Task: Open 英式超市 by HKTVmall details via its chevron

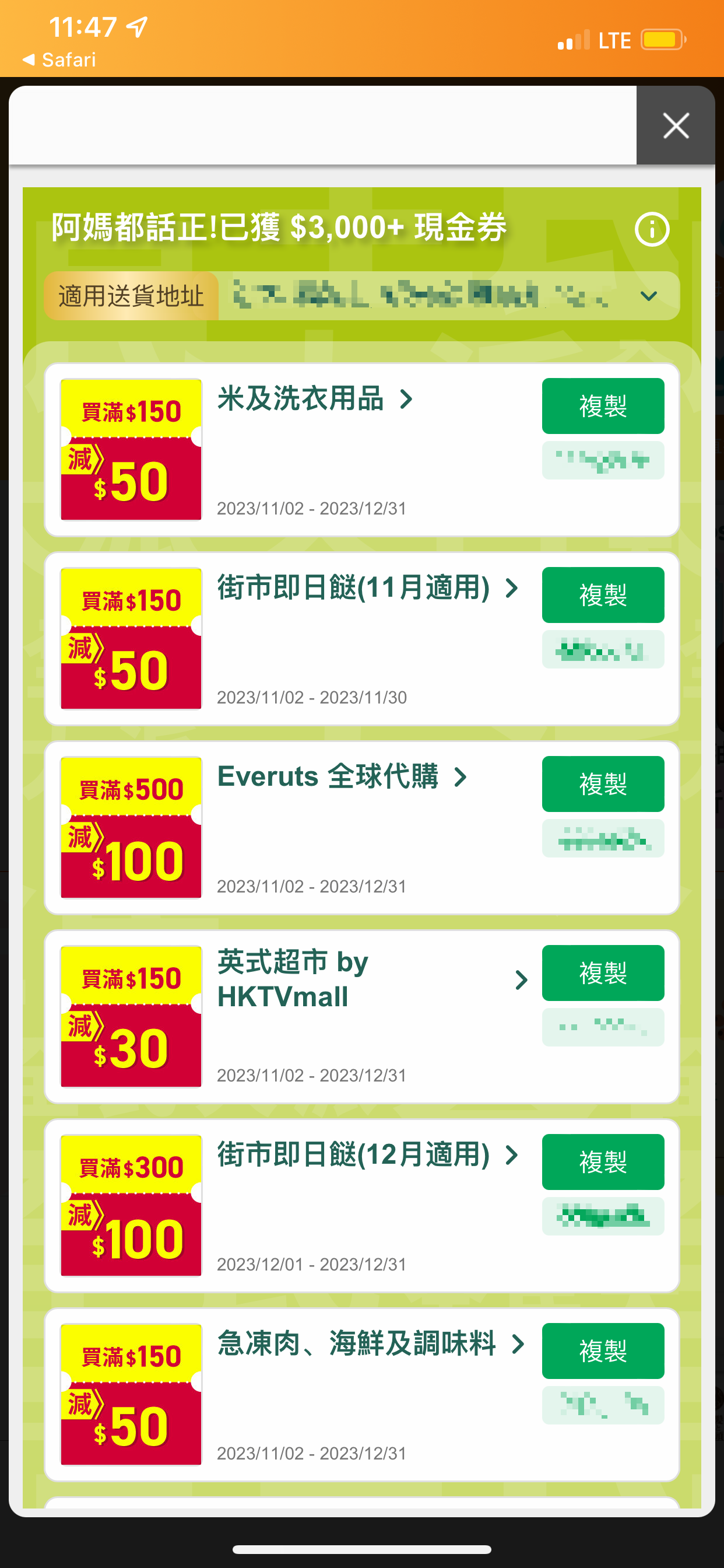Action: click(x=521, y=979)
